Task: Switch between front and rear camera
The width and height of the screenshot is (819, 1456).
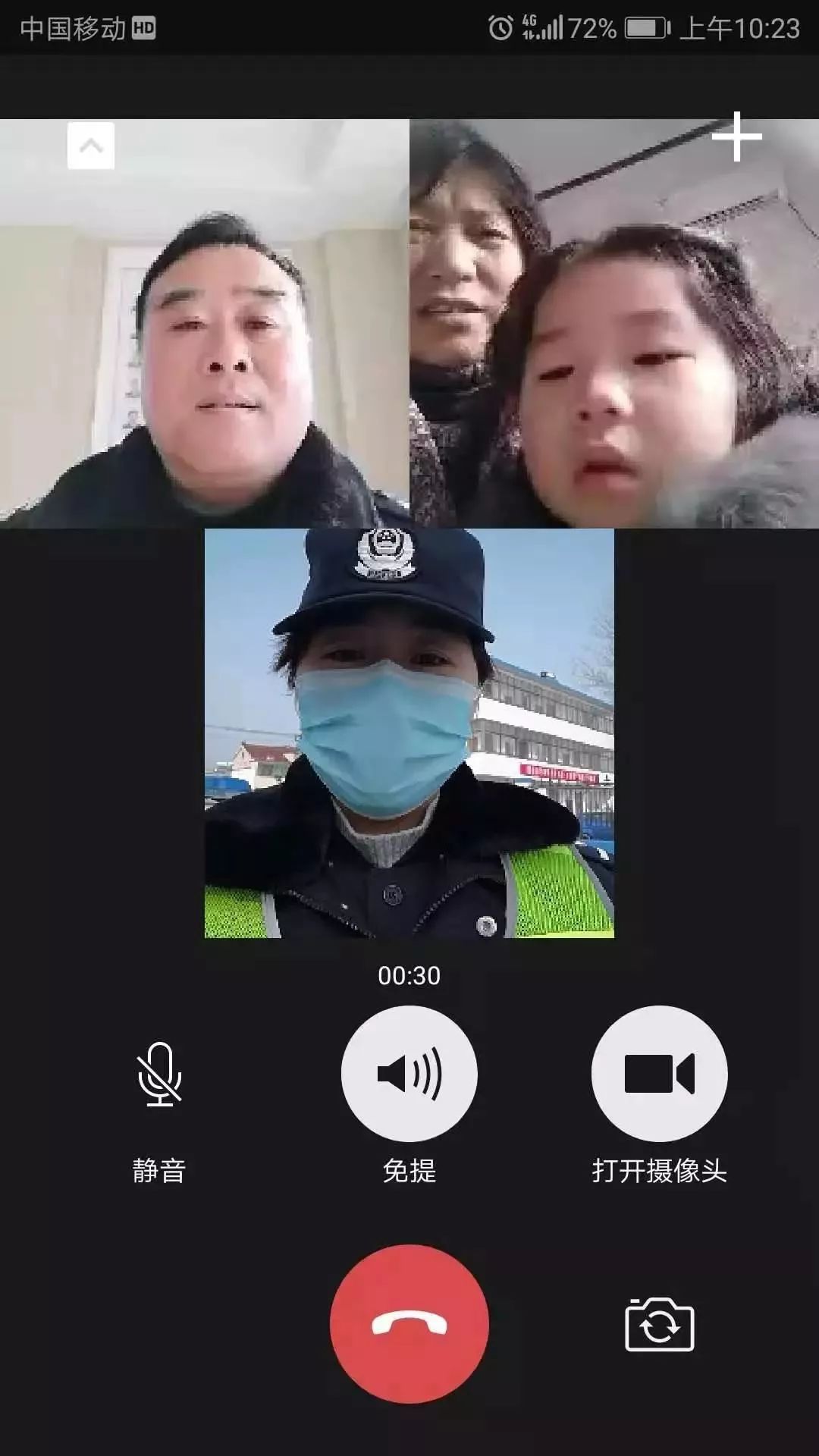Action: tap(660, 1324)
